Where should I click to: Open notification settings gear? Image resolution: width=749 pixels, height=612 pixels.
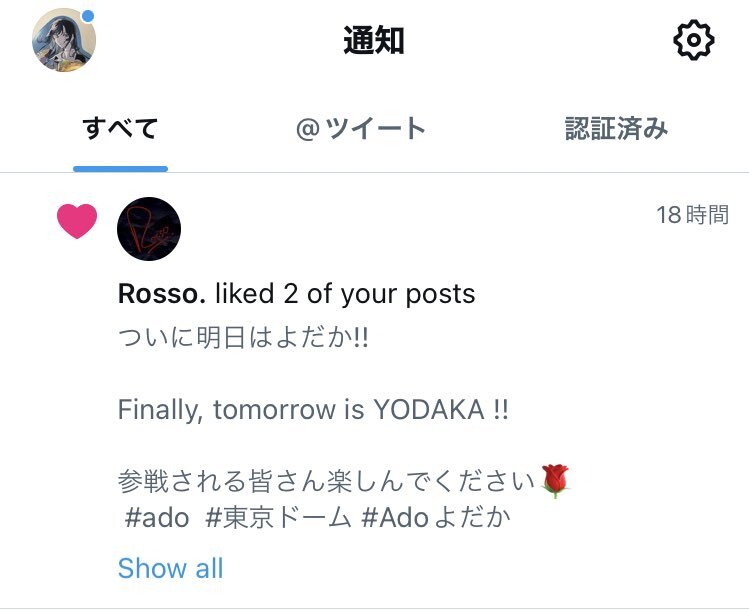click(694, 40)
